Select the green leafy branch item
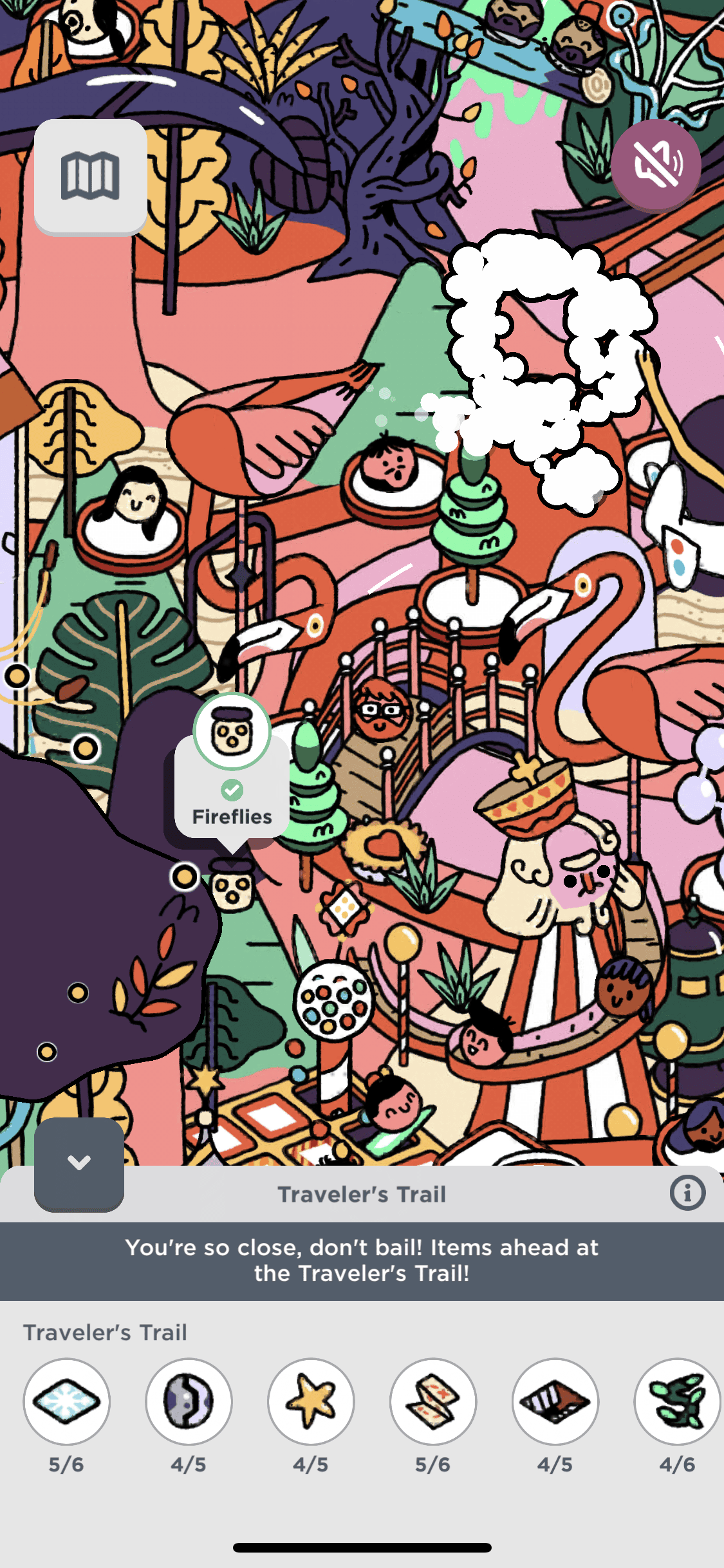The image size is (724, 1568). pos(677,1401)
